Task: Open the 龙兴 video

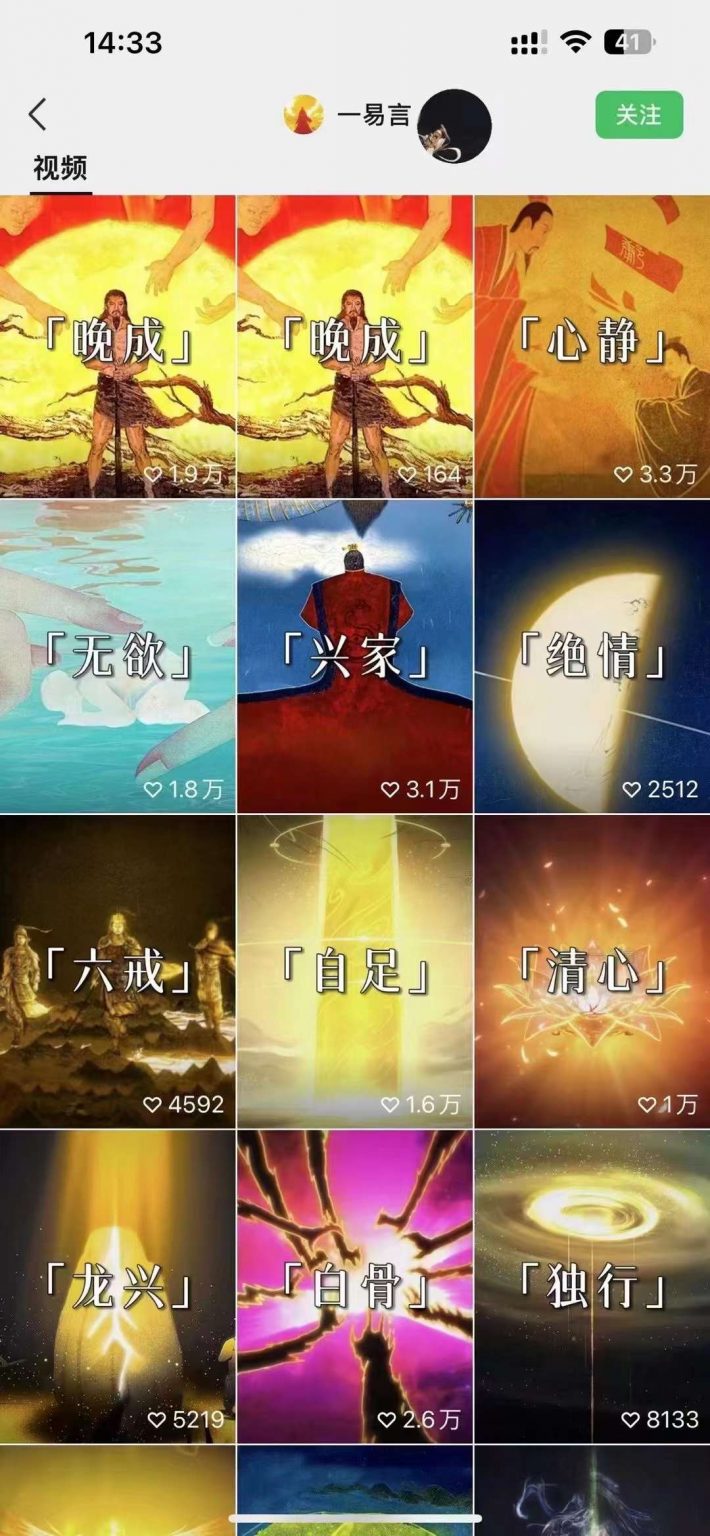Action: 117,1287
